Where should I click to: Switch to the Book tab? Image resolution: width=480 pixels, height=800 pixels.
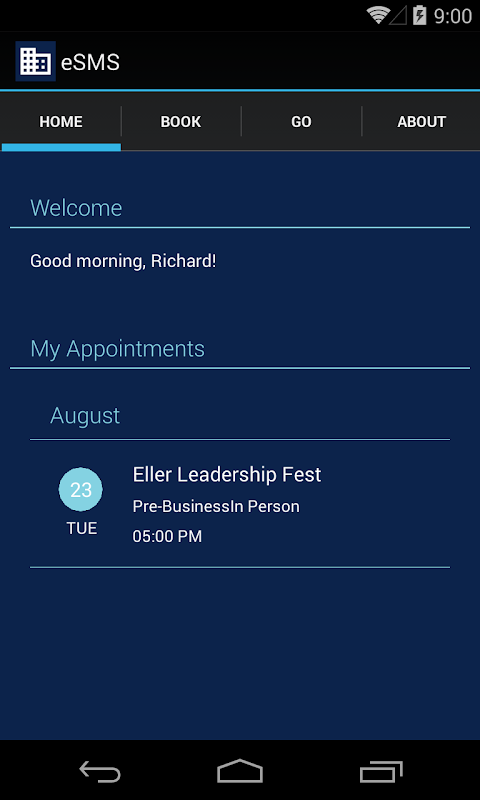pos(181,121)
